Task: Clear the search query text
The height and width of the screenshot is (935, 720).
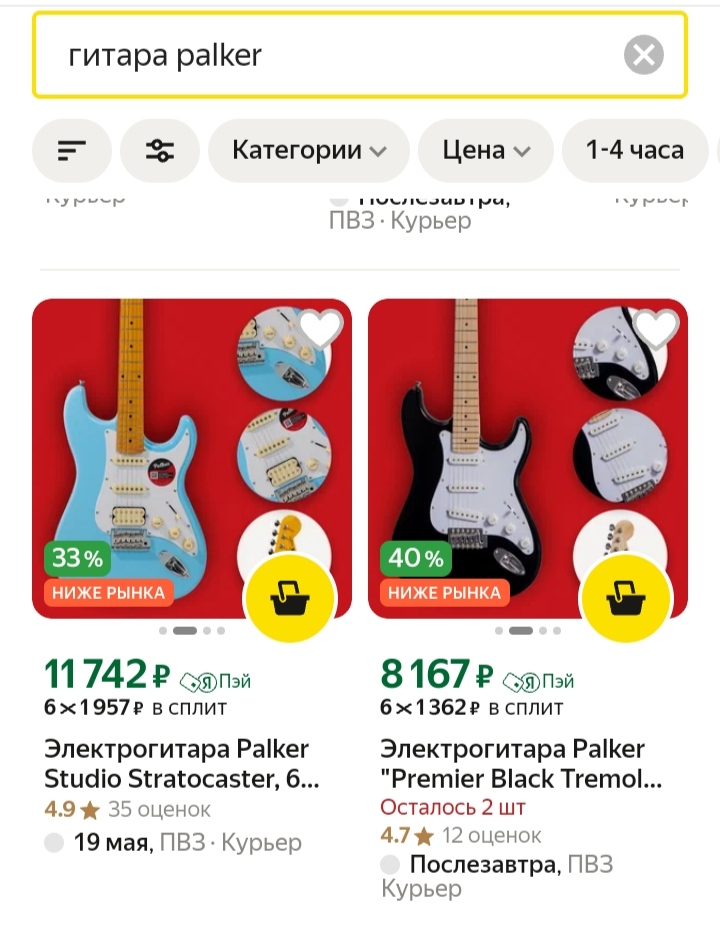Action: [644, 55]
